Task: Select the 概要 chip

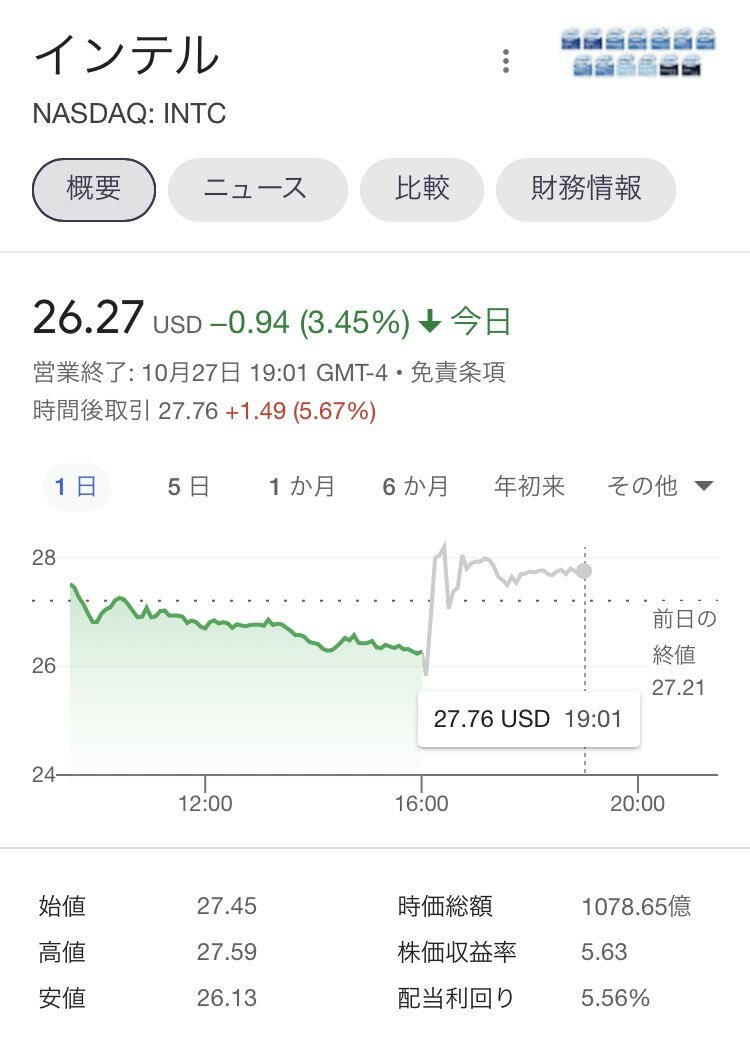Action: [x=94, y=189]
